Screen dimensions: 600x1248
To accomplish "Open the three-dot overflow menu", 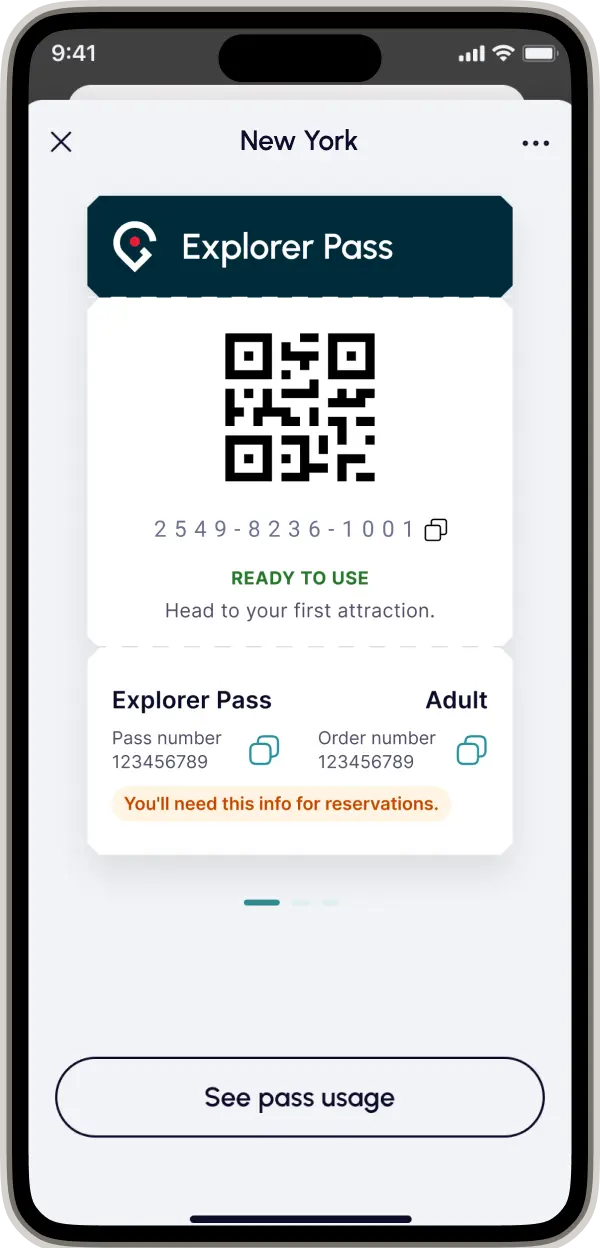I will coord(536,143).
